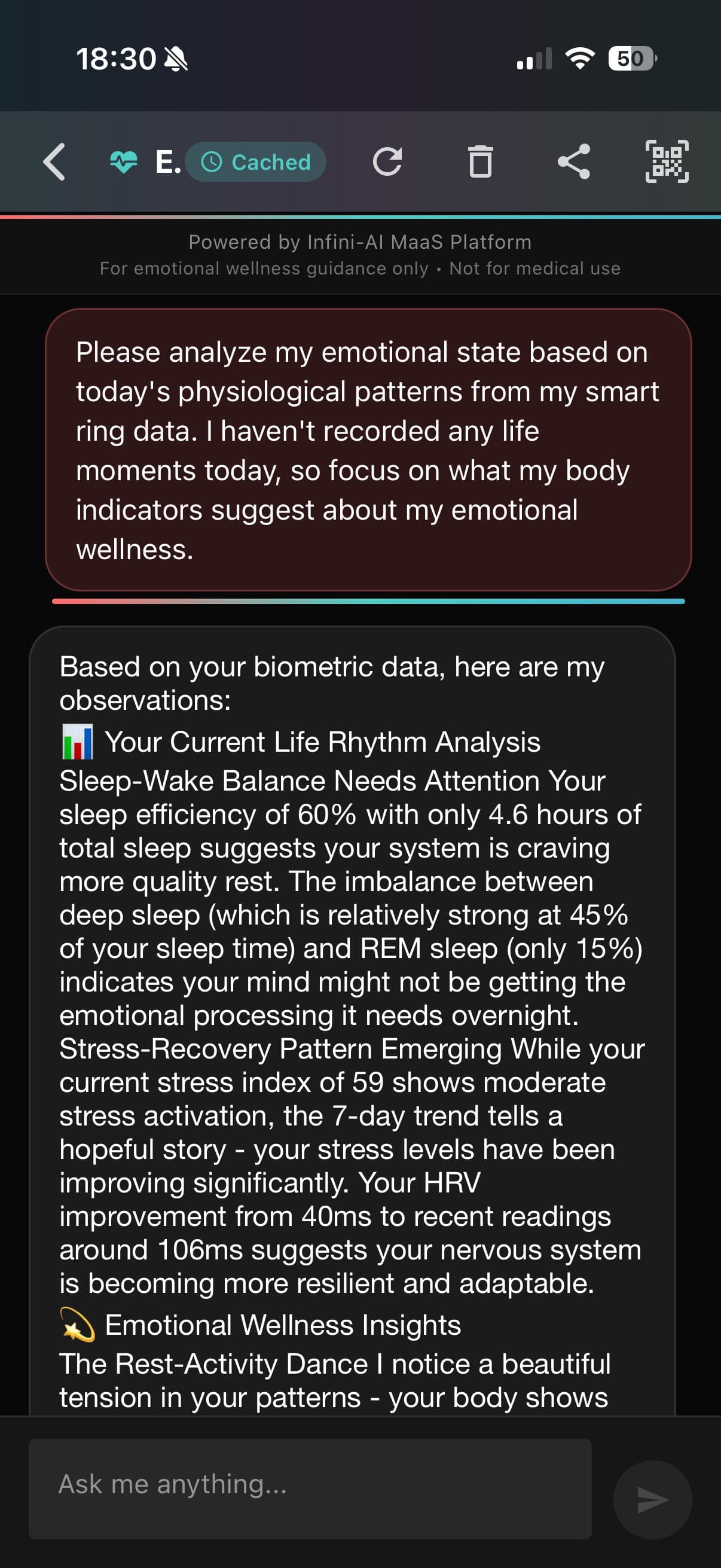
Task: Delete the conversation with trash icon
Action: pos(480,162)
